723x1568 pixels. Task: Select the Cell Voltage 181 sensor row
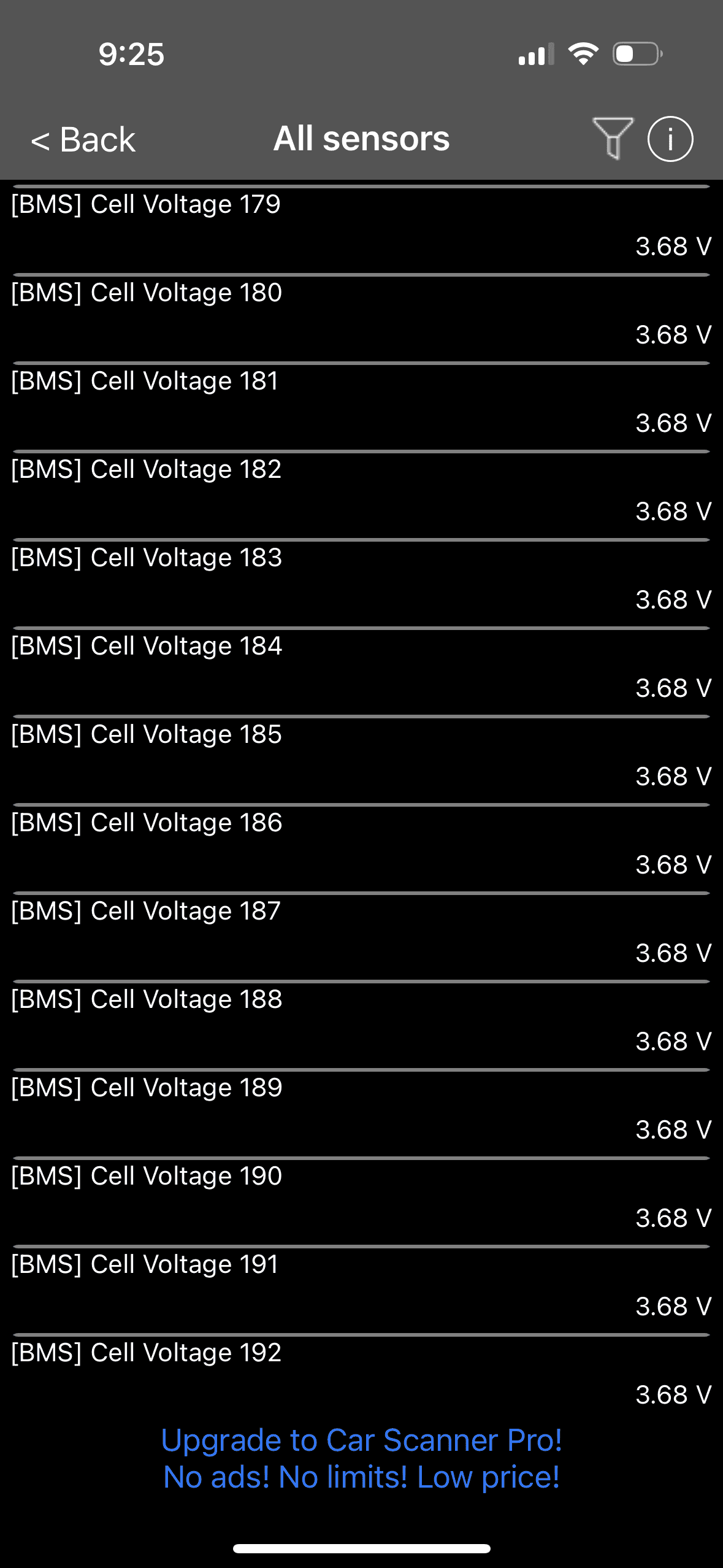click(x=362, y=403)
